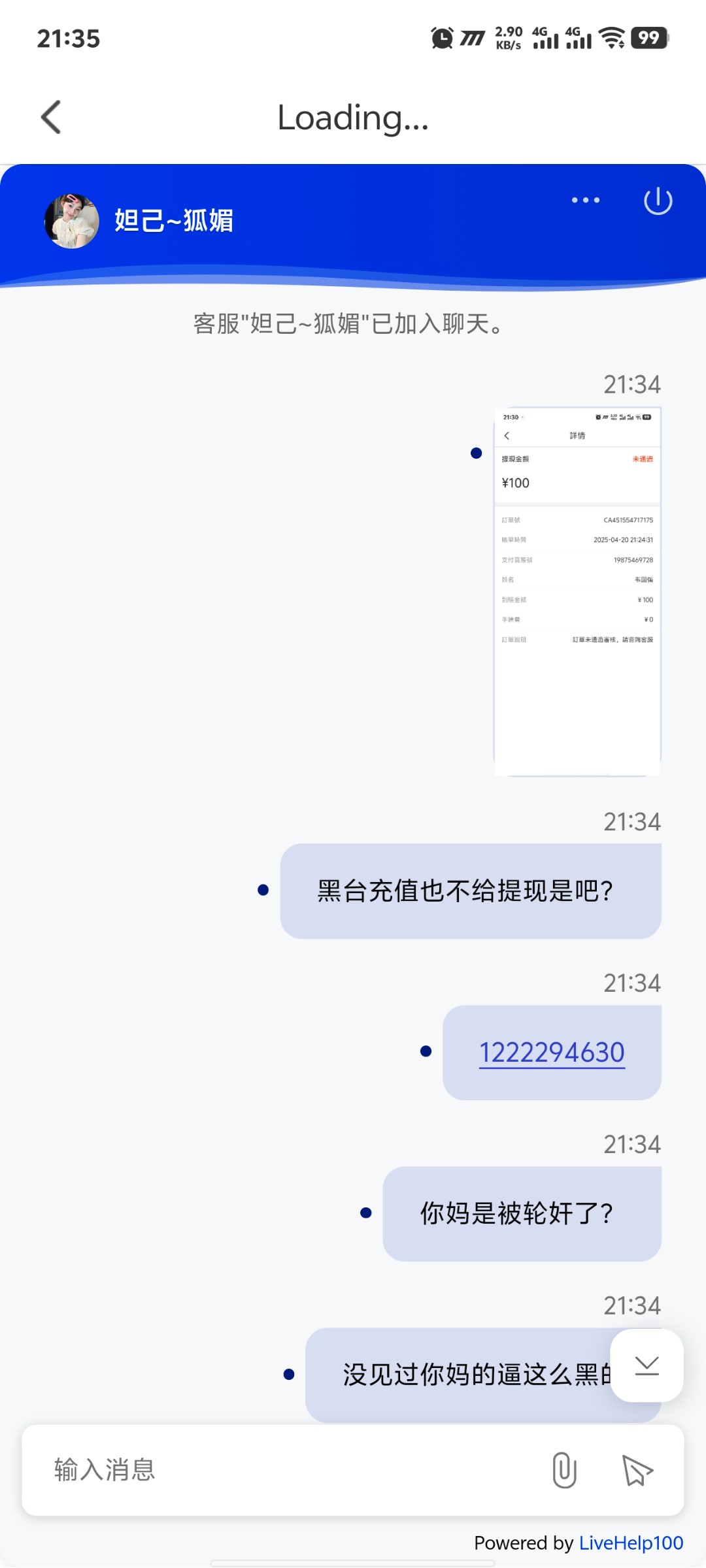Screen dimensions: 706x1568
Task: Send the message with the arrow icon
Action: click(637, 1470)
